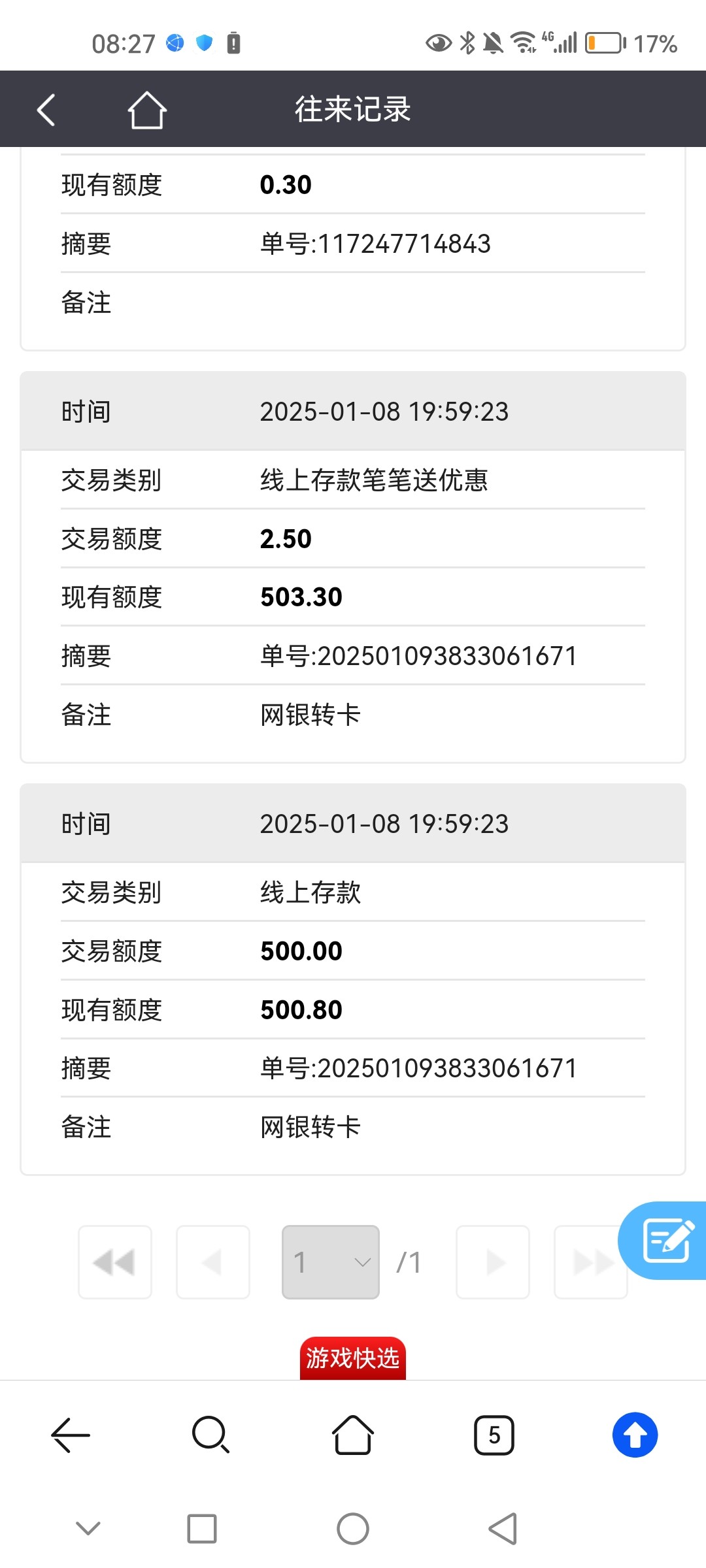Tap the blue upload arrow button
Screen dimensions: 706x1568
(x=635, y=1435)
